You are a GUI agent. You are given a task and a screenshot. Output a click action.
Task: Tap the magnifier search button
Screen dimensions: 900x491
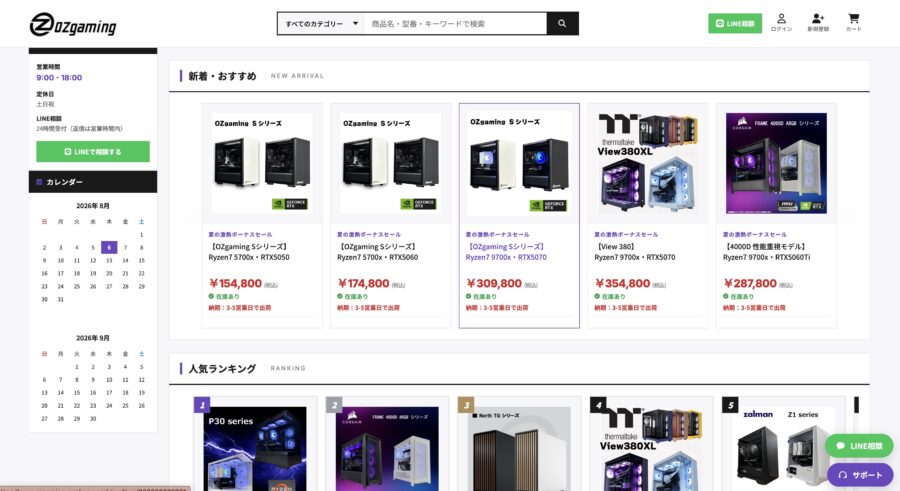pos(562,24)
